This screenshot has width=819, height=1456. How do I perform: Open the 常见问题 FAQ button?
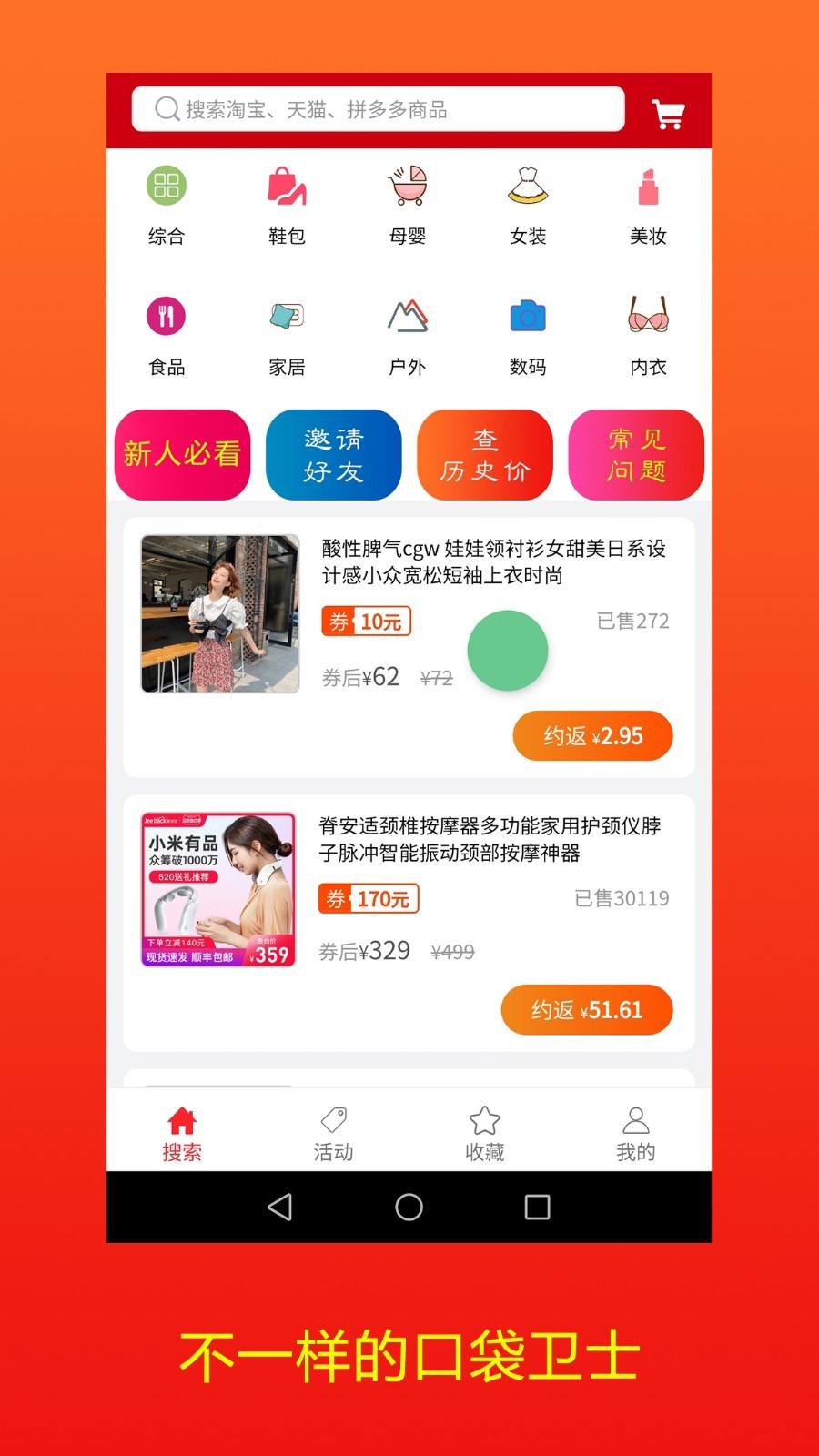(636, 454)
